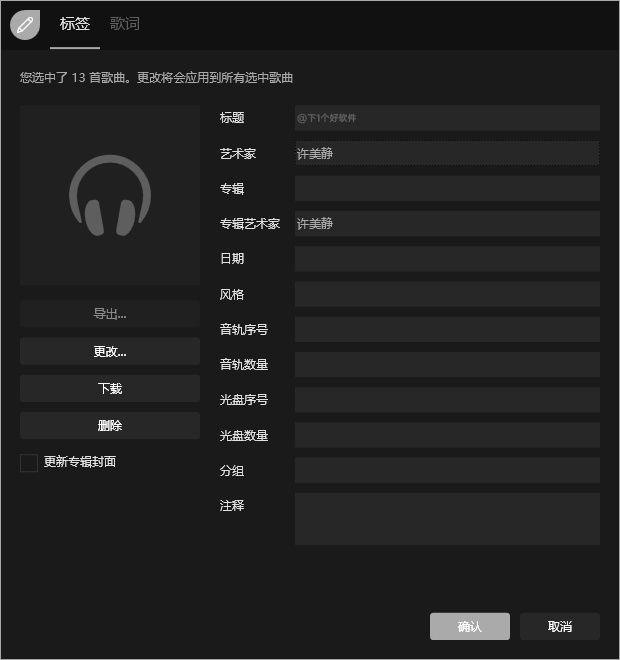620x660 pixels.
Task: Cancel editing with 取消 button
Action: pos(560,627)
